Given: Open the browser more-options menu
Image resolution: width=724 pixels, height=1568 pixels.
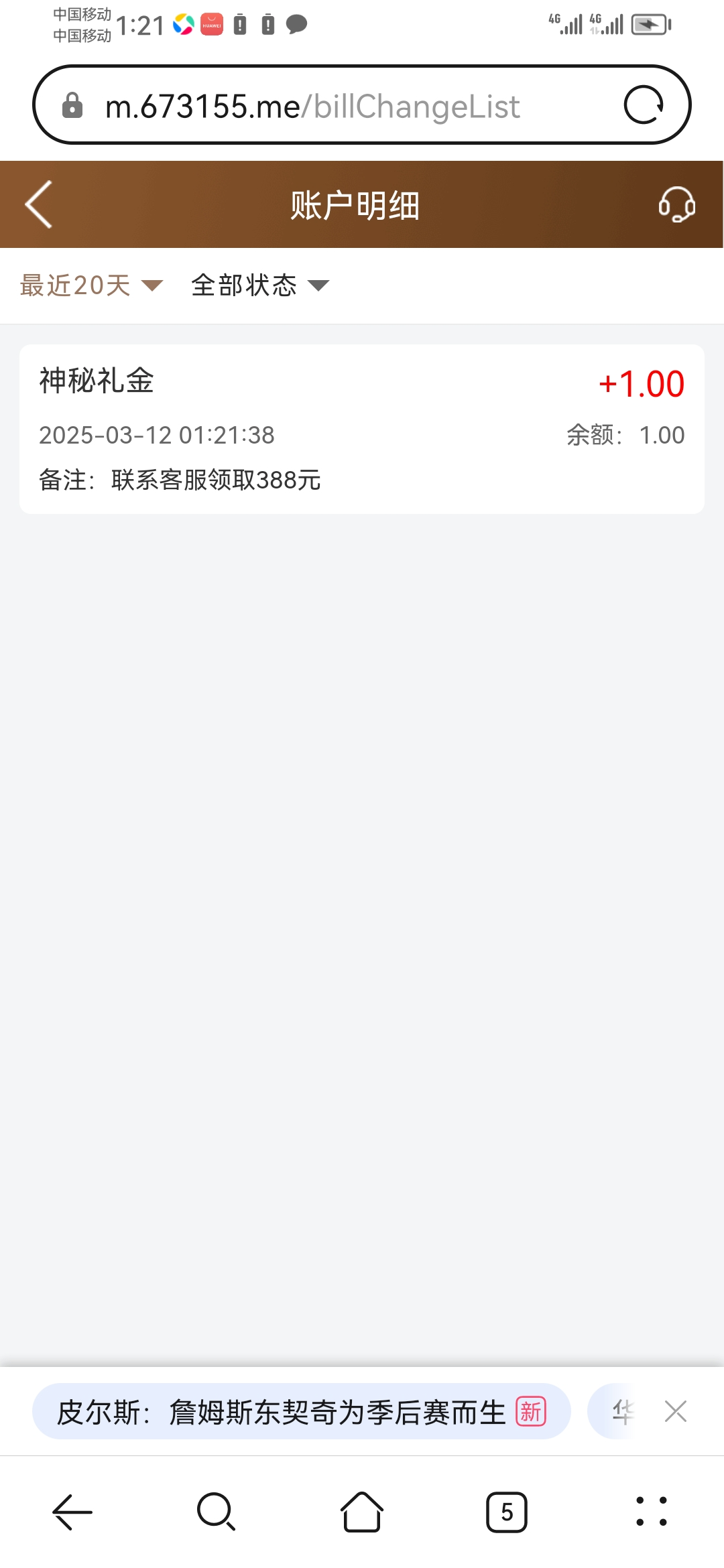Looking at the screenshot, I should pos(651,1512).
